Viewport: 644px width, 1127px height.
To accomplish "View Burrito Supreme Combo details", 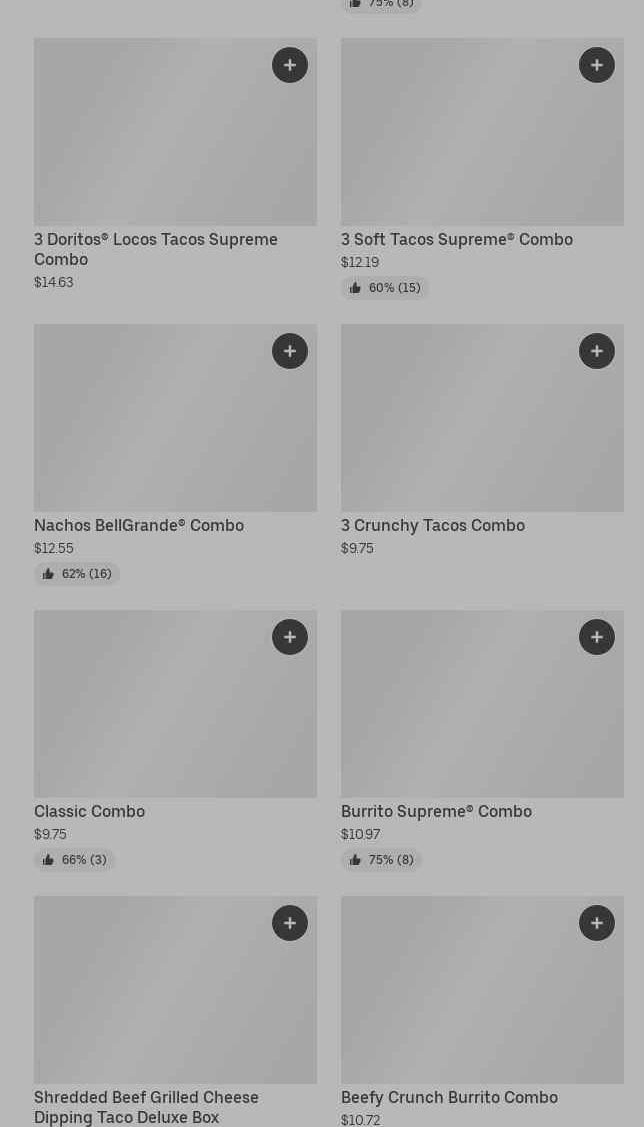I will tap(436, 812).
